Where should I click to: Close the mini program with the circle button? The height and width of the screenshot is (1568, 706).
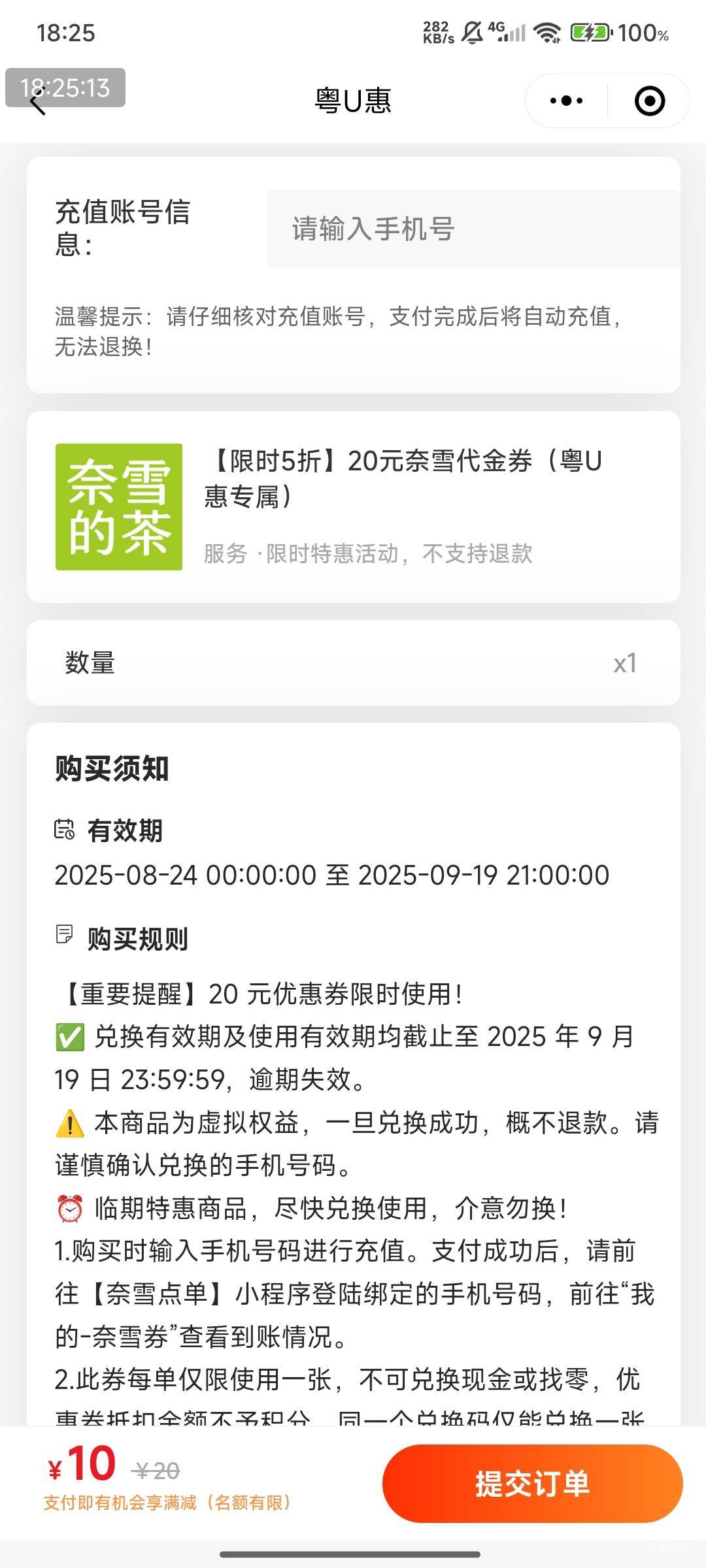(650, 101)
